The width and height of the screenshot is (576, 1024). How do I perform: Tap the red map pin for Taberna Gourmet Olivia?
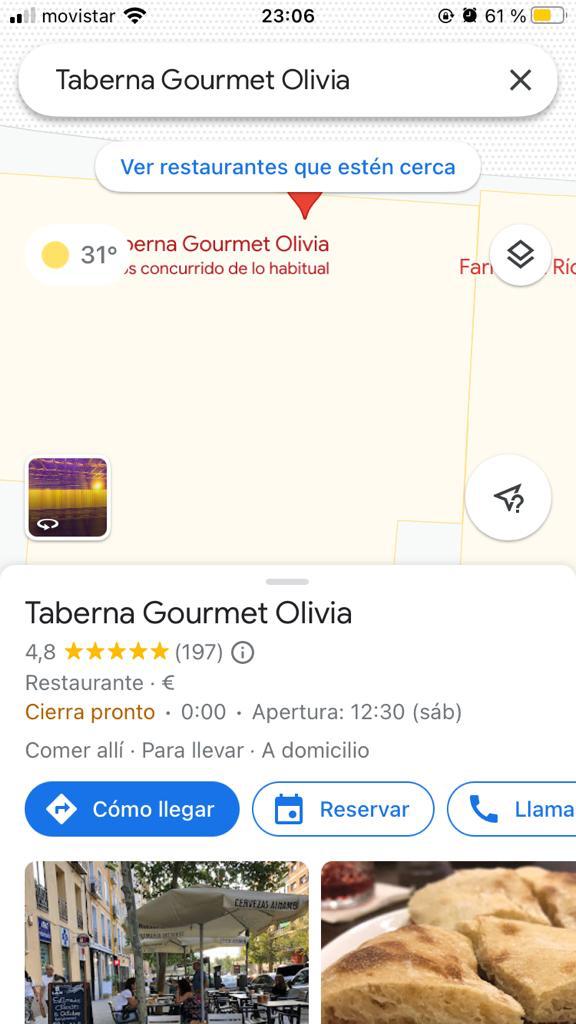coord(305,205)
